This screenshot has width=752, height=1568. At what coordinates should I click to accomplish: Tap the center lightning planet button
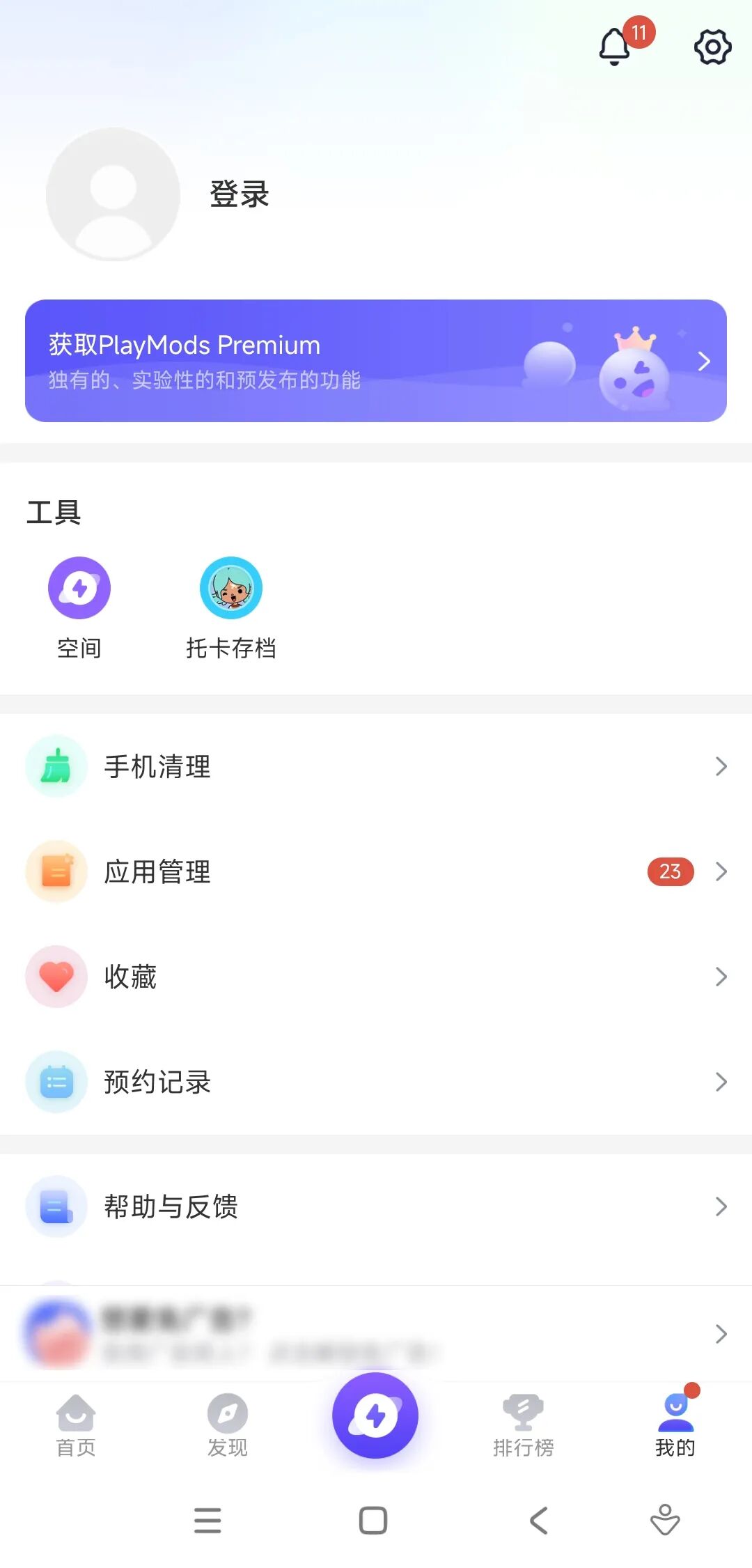point(375,1415)
